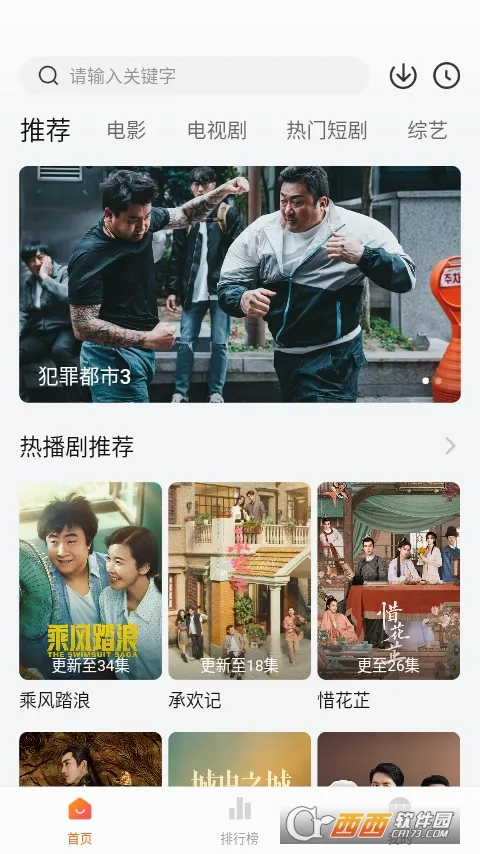Open the 乘风踏浪 drama card
The width and height of the screenshot is (480, 854).
[90, 581]
